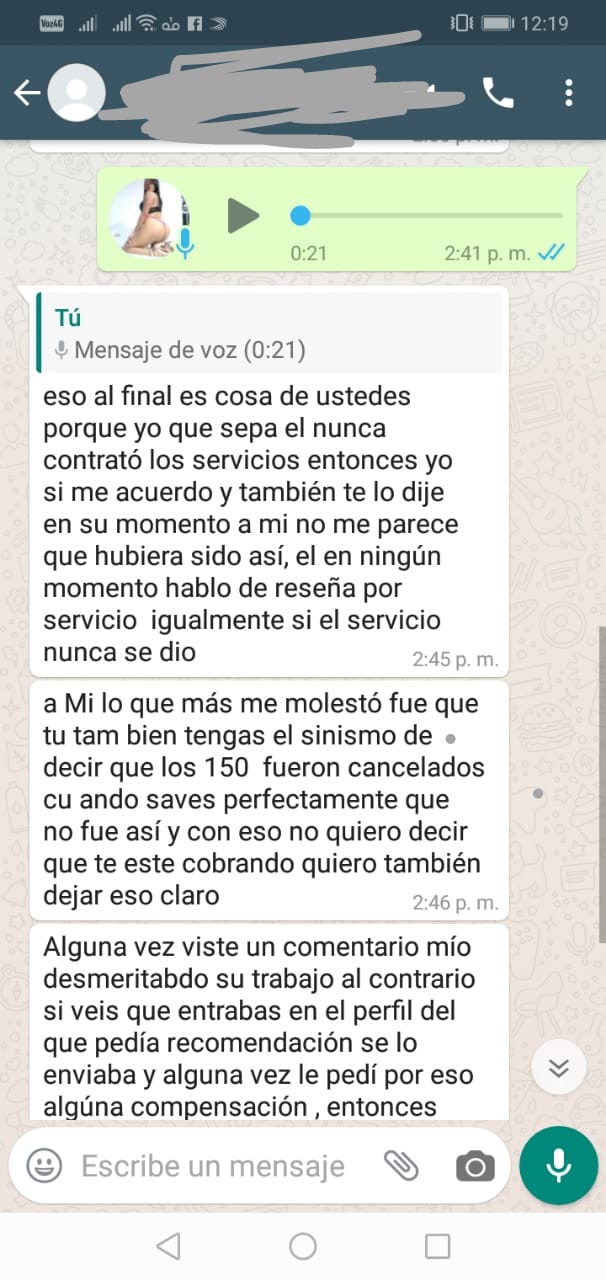Open the emoji picker
Viewport: 606px width, 1280px height.
44,1165
